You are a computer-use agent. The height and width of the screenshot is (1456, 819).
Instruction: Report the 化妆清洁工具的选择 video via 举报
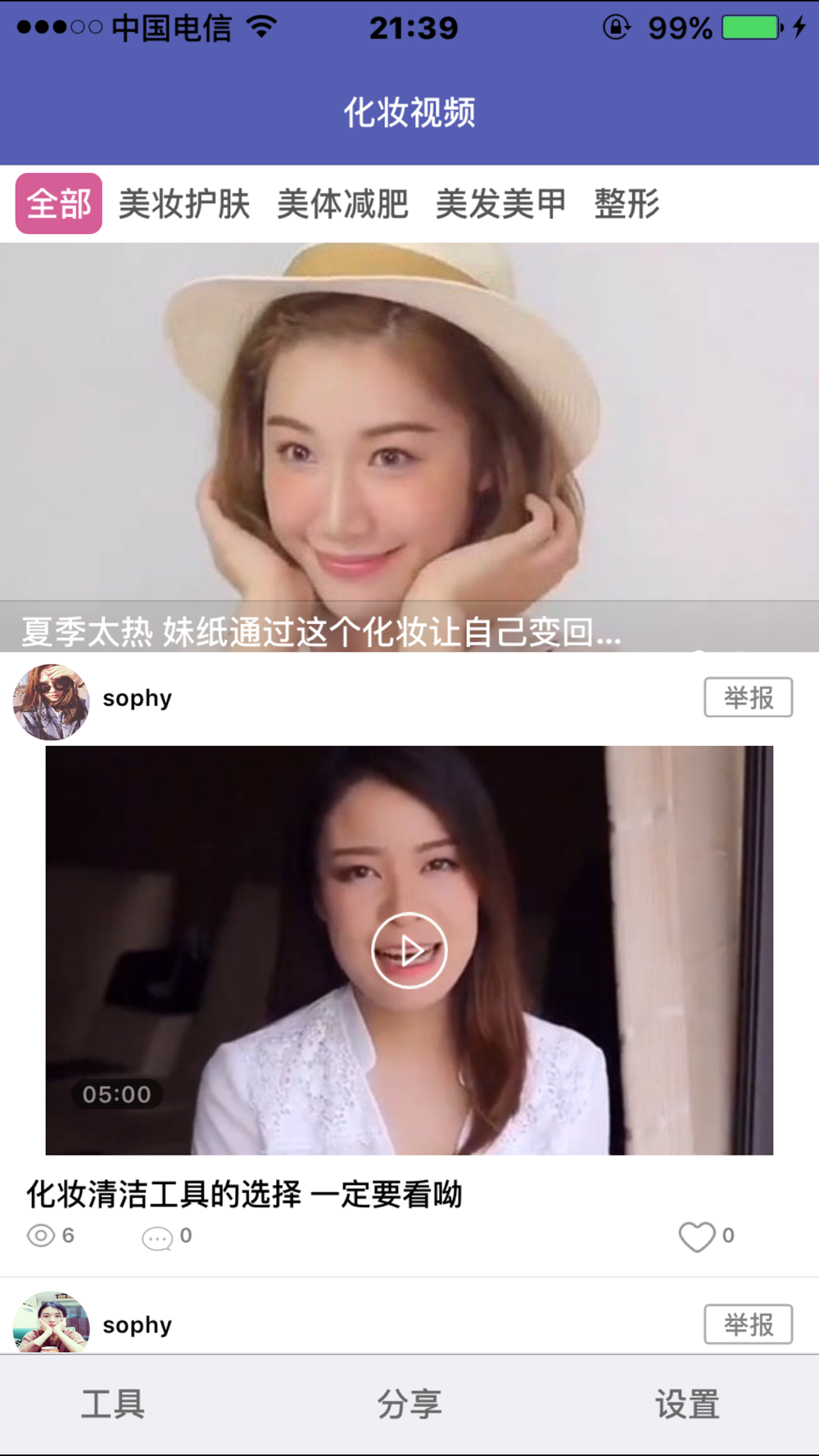click(x=748, y=698)
